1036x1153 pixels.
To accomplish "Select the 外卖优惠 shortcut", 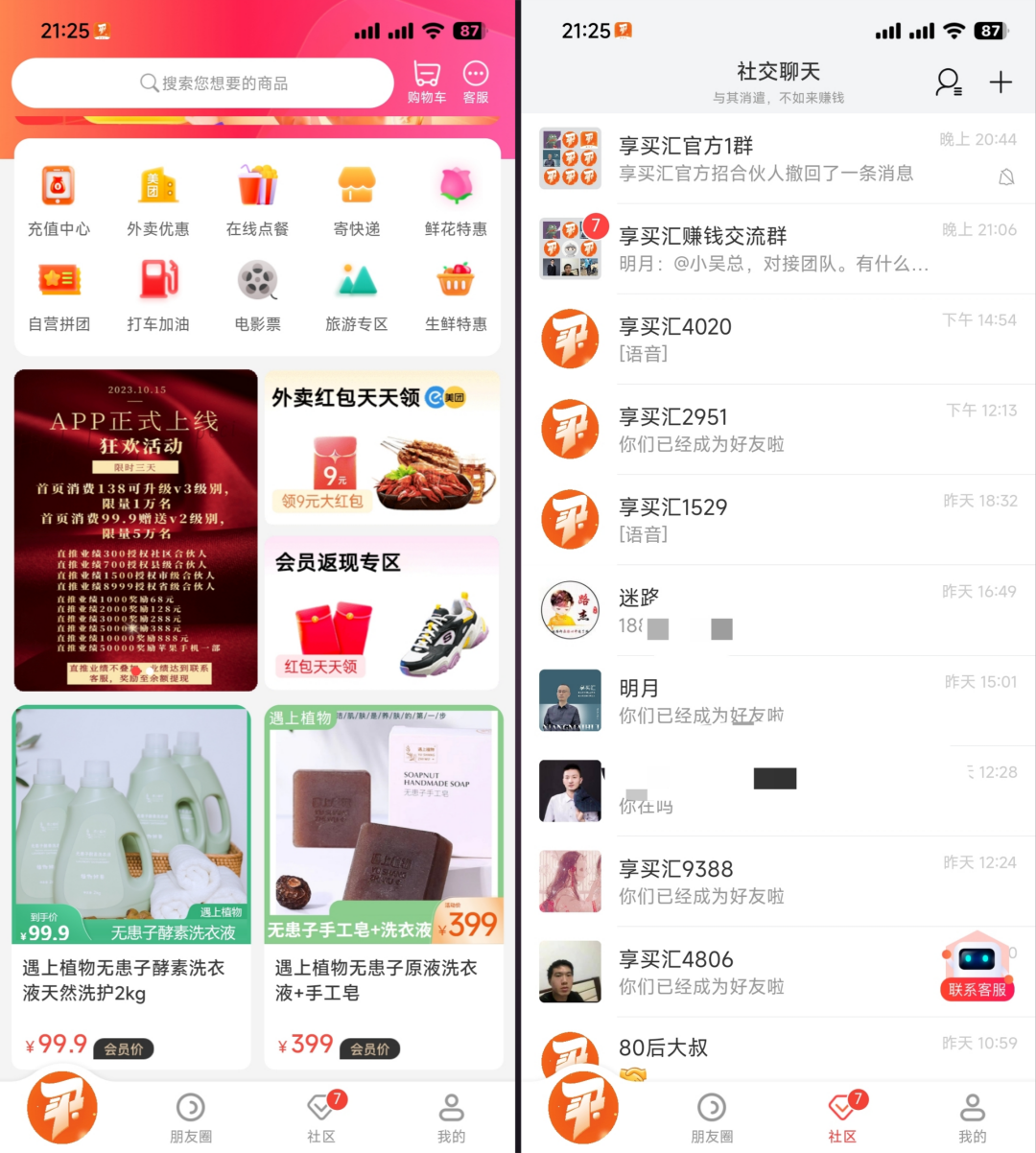I will coord(158,200).
